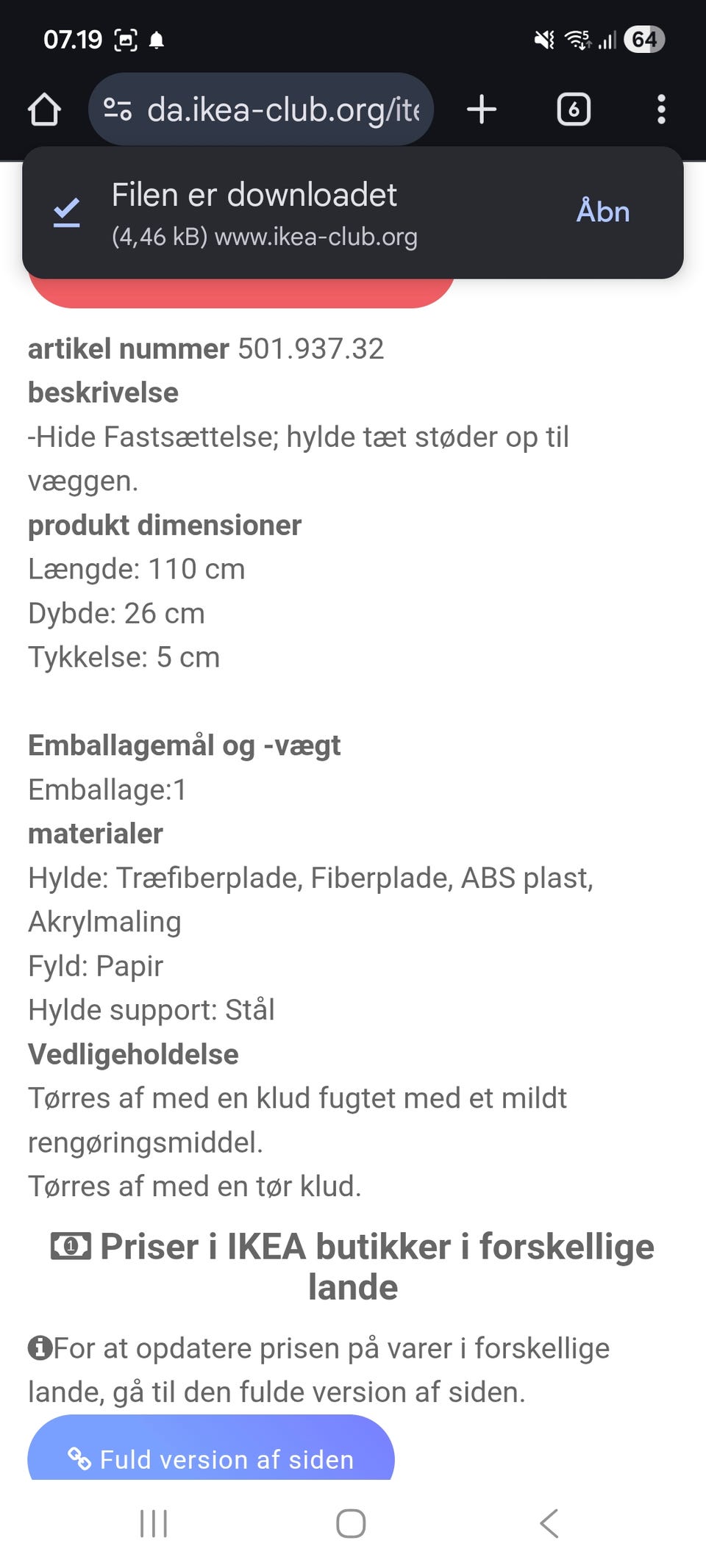Screen dimensions: 706x1568
Task: Open the tab switcher showing 6 tabs
Action: coord(573,110)
